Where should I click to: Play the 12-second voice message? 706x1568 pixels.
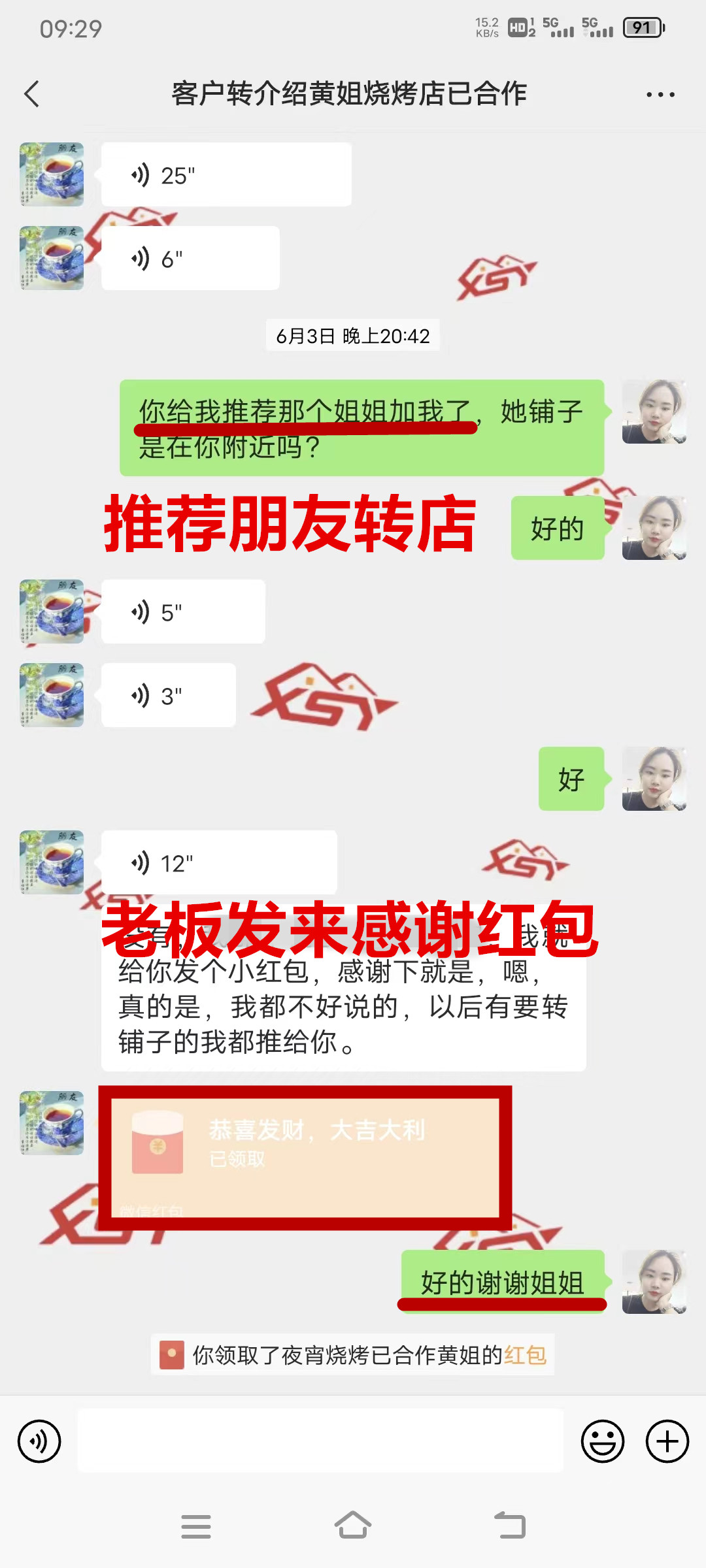(219, 863)
